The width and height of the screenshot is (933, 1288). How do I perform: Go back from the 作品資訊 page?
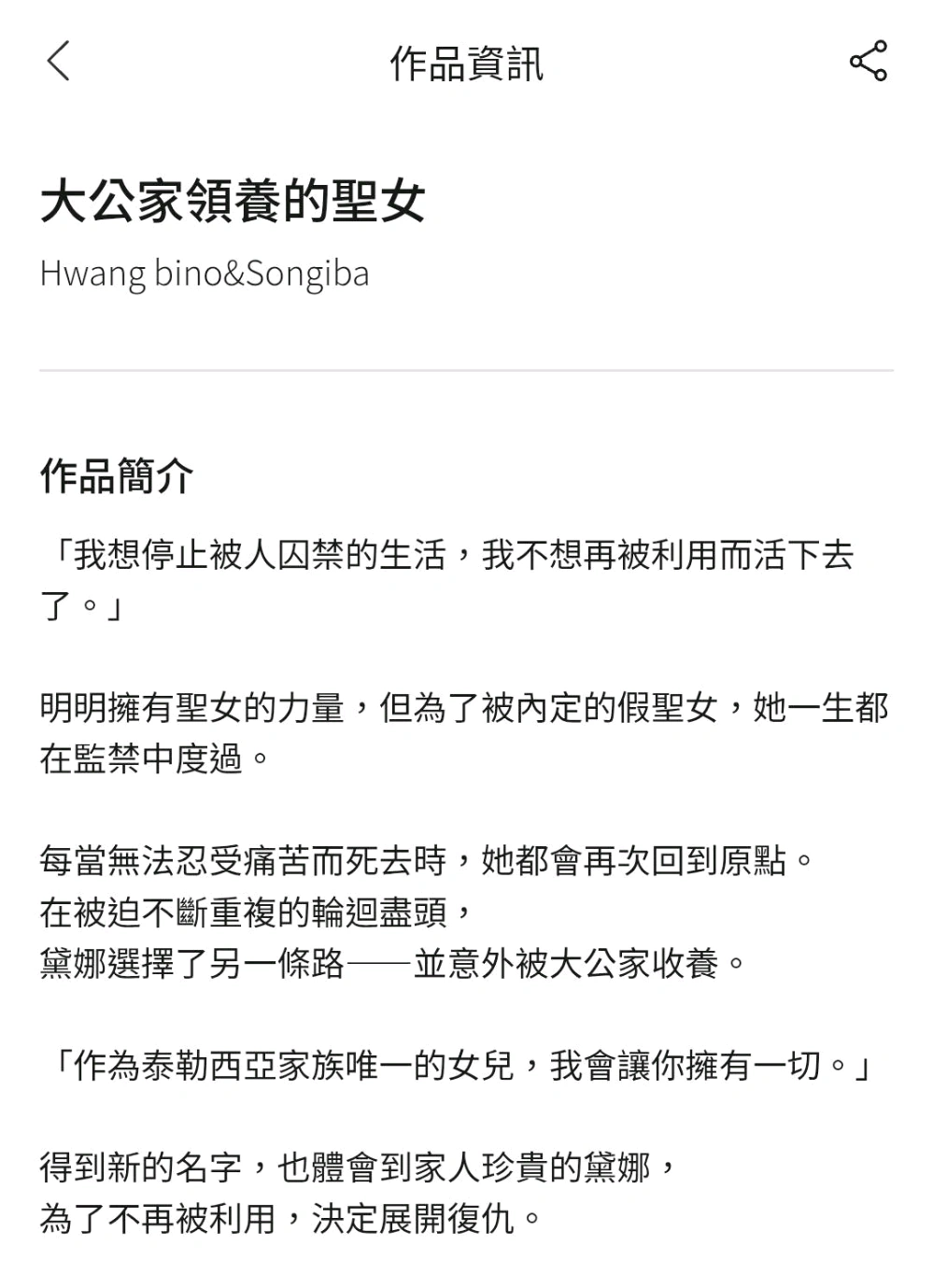coord(59,62)
